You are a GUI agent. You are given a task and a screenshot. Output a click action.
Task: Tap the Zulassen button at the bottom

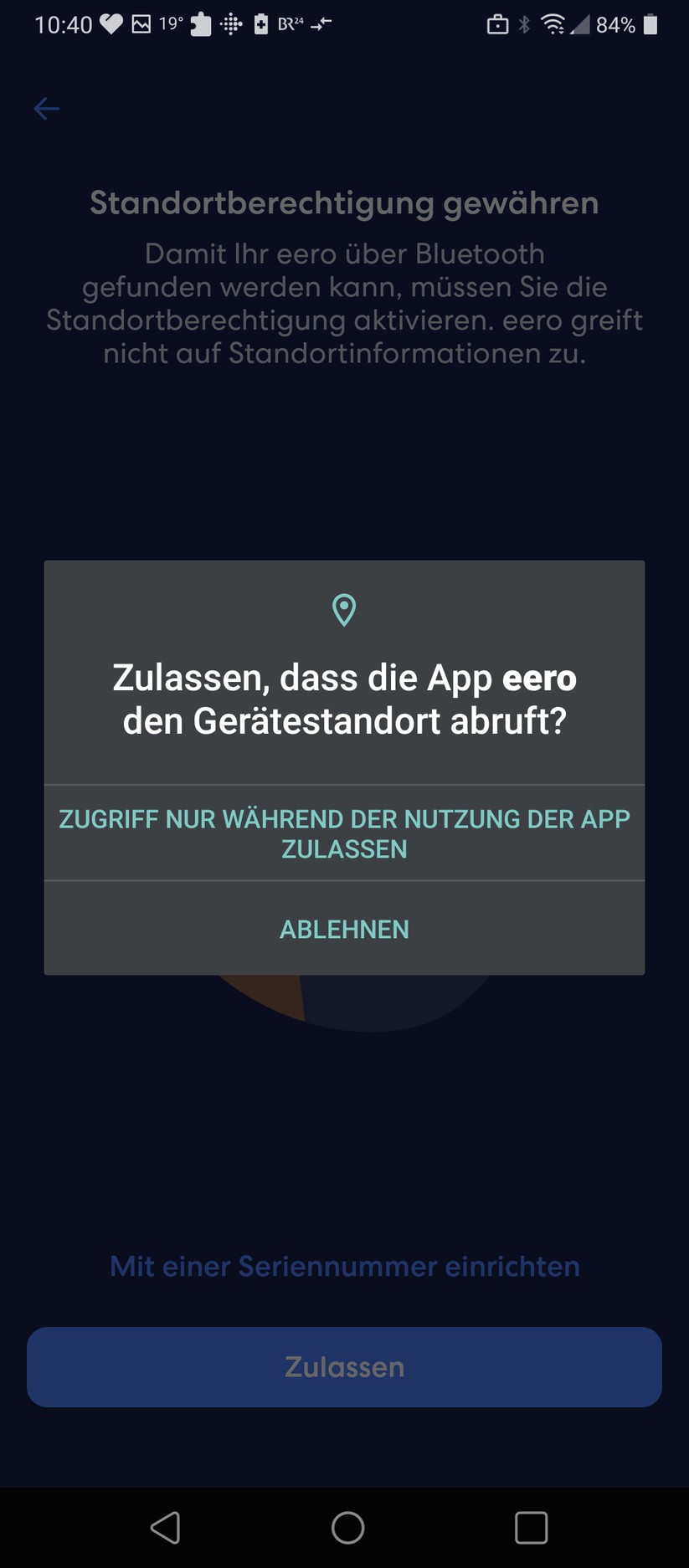coord(344,1367)
